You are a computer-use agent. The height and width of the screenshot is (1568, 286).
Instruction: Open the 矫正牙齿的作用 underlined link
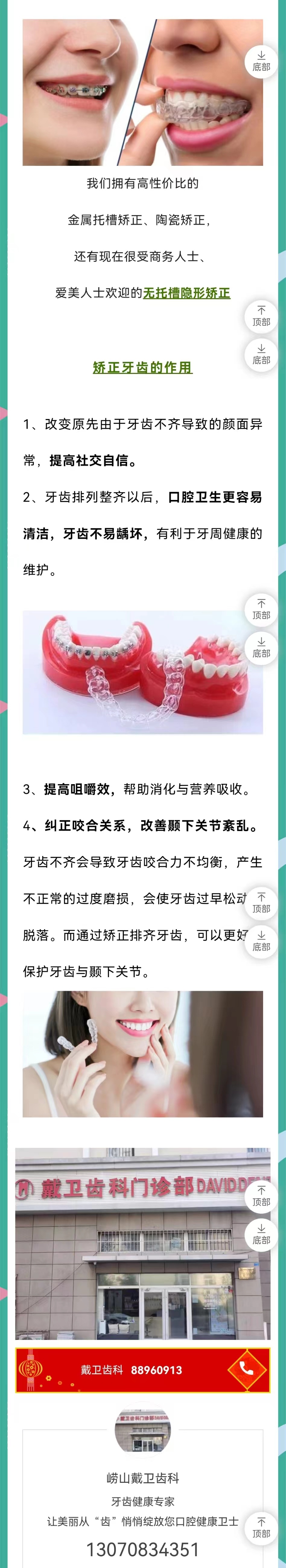(142, 367)
